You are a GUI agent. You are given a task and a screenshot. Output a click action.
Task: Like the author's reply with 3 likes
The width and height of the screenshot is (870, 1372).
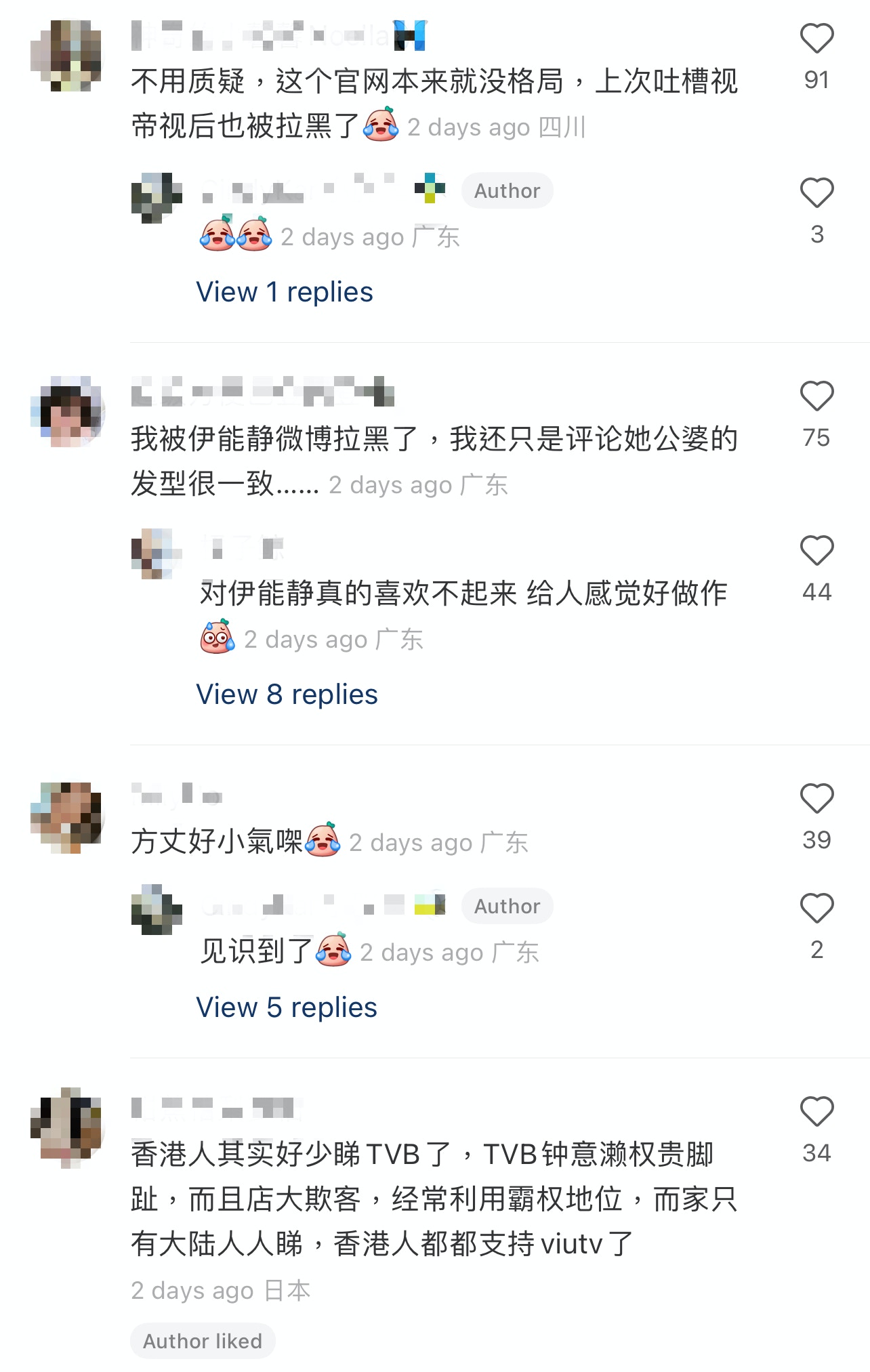pos(816,193)
